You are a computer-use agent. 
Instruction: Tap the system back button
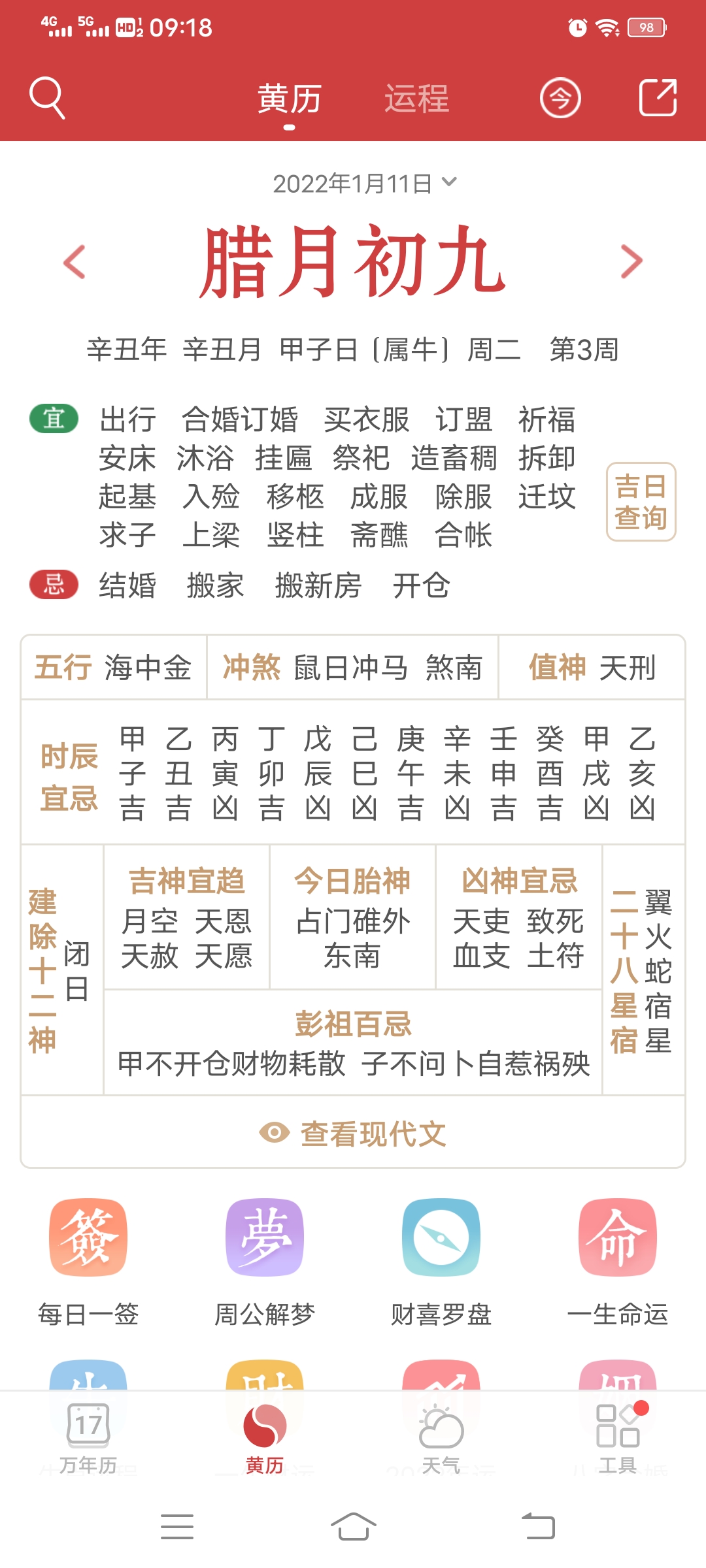click(539, 1526)
